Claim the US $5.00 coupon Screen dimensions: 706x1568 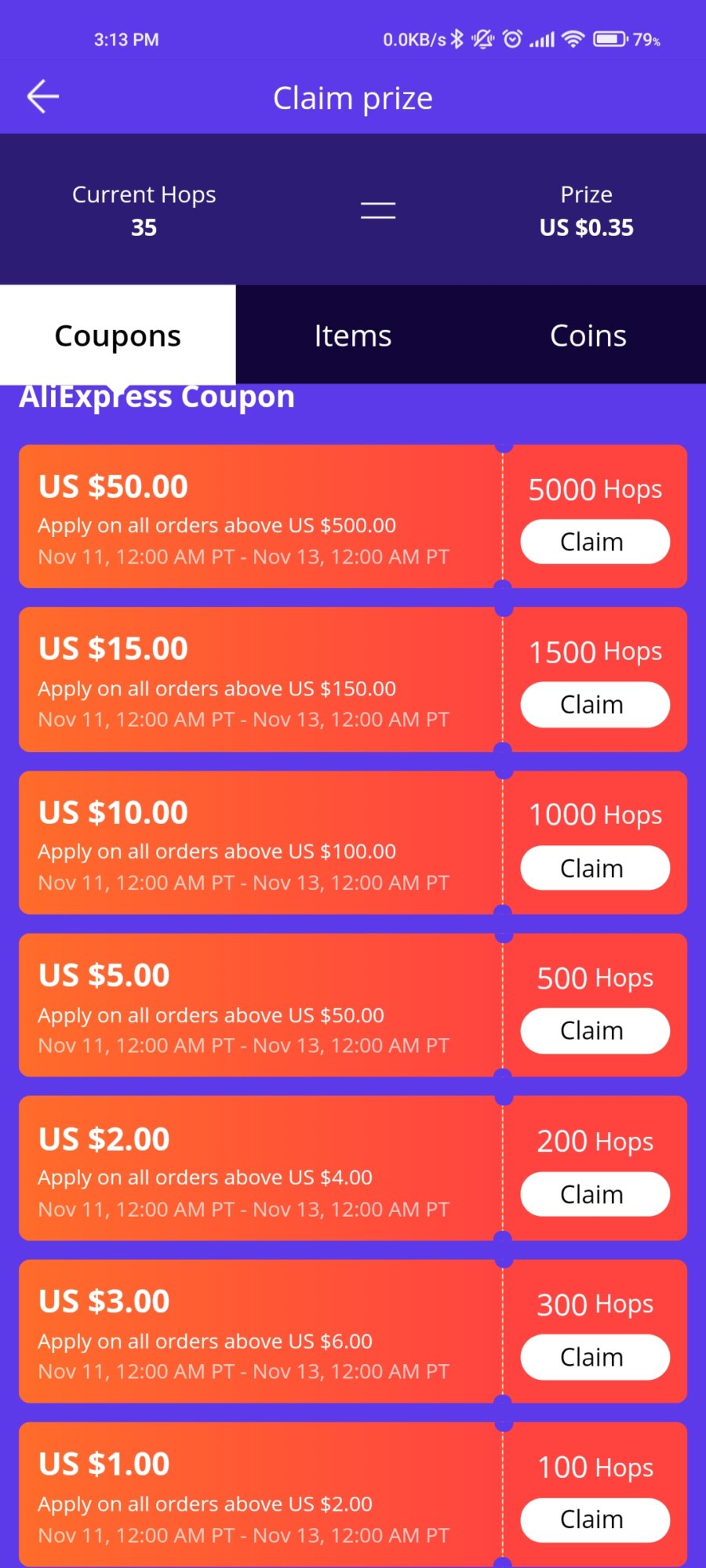pos(595,1031)
